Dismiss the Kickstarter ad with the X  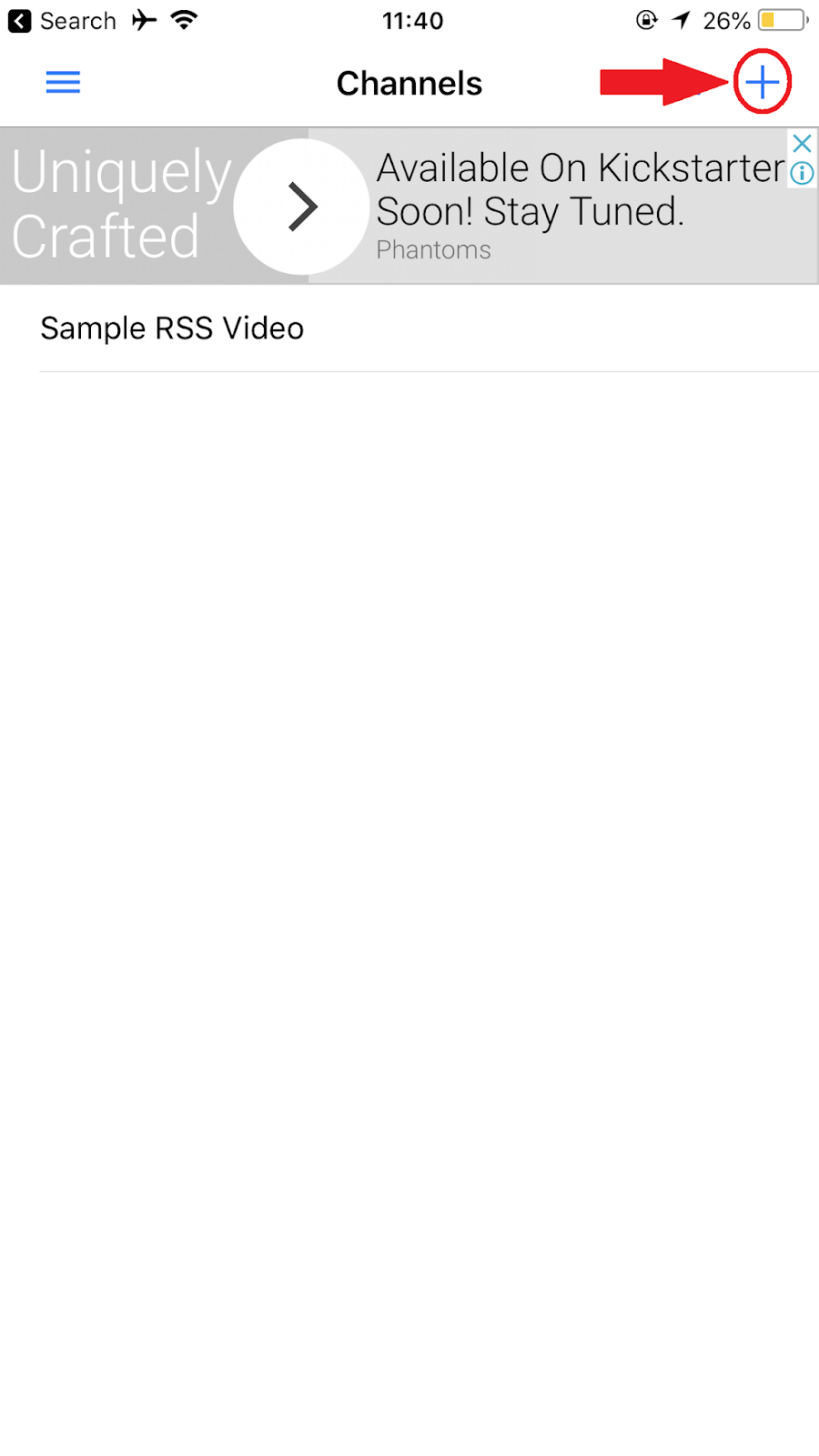(802, 143)
